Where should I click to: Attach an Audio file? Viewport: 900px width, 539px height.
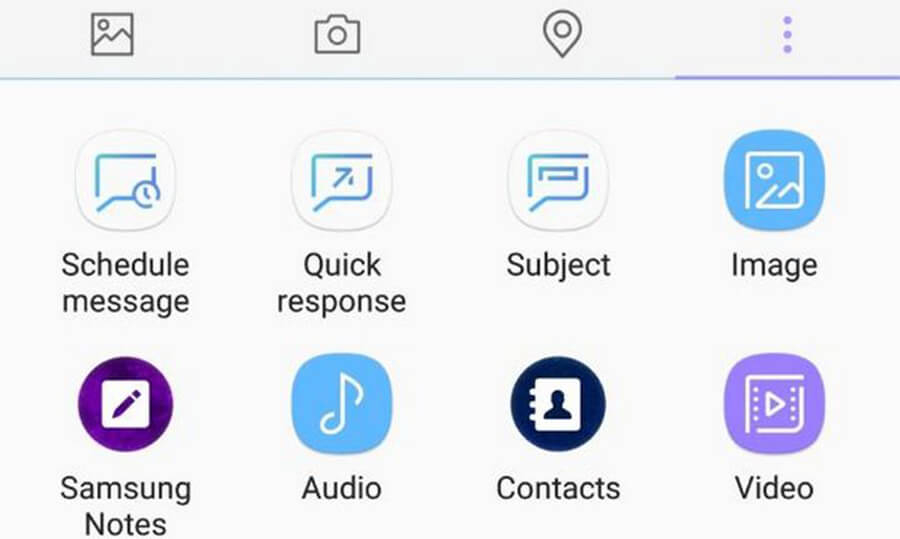coord(341,404)
